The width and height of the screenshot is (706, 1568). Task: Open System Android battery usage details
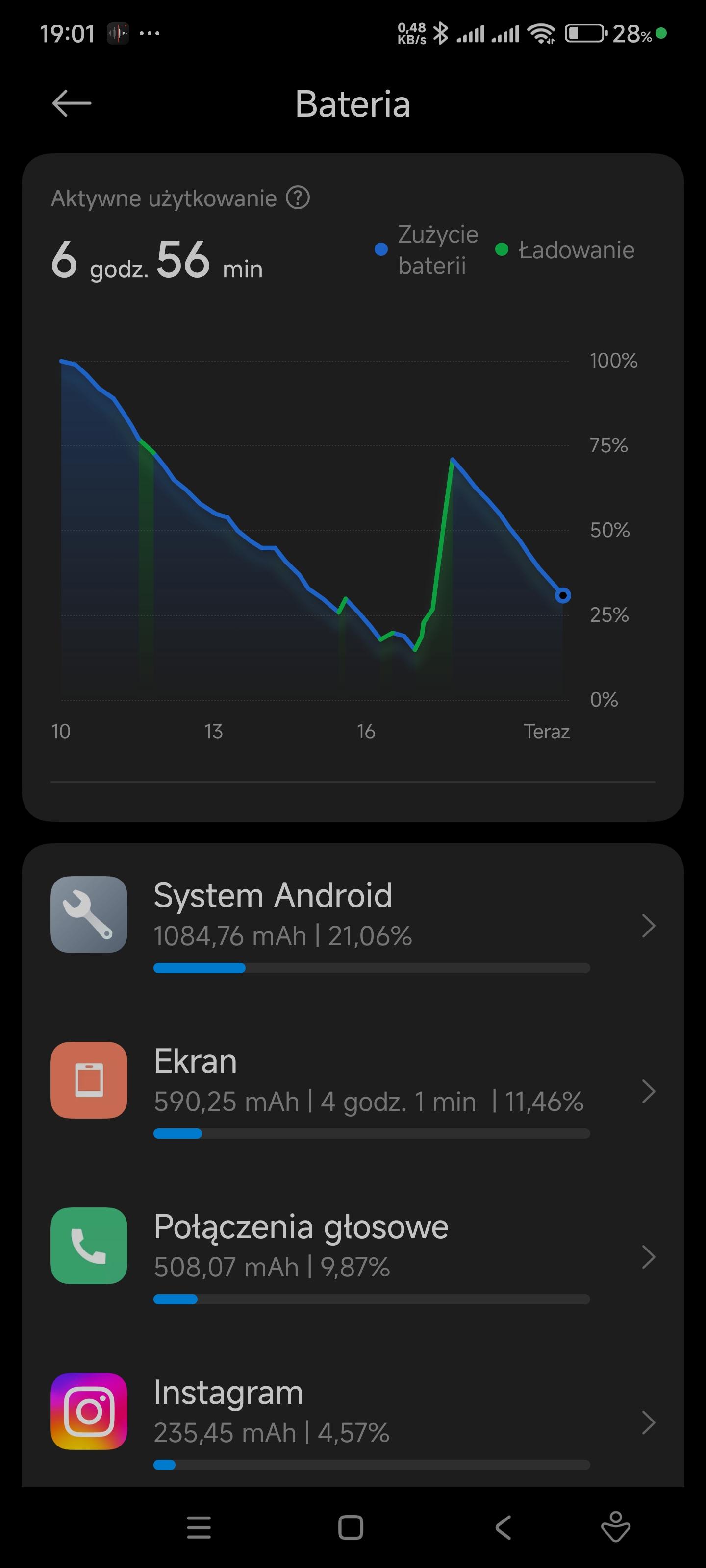pos(353,925)
